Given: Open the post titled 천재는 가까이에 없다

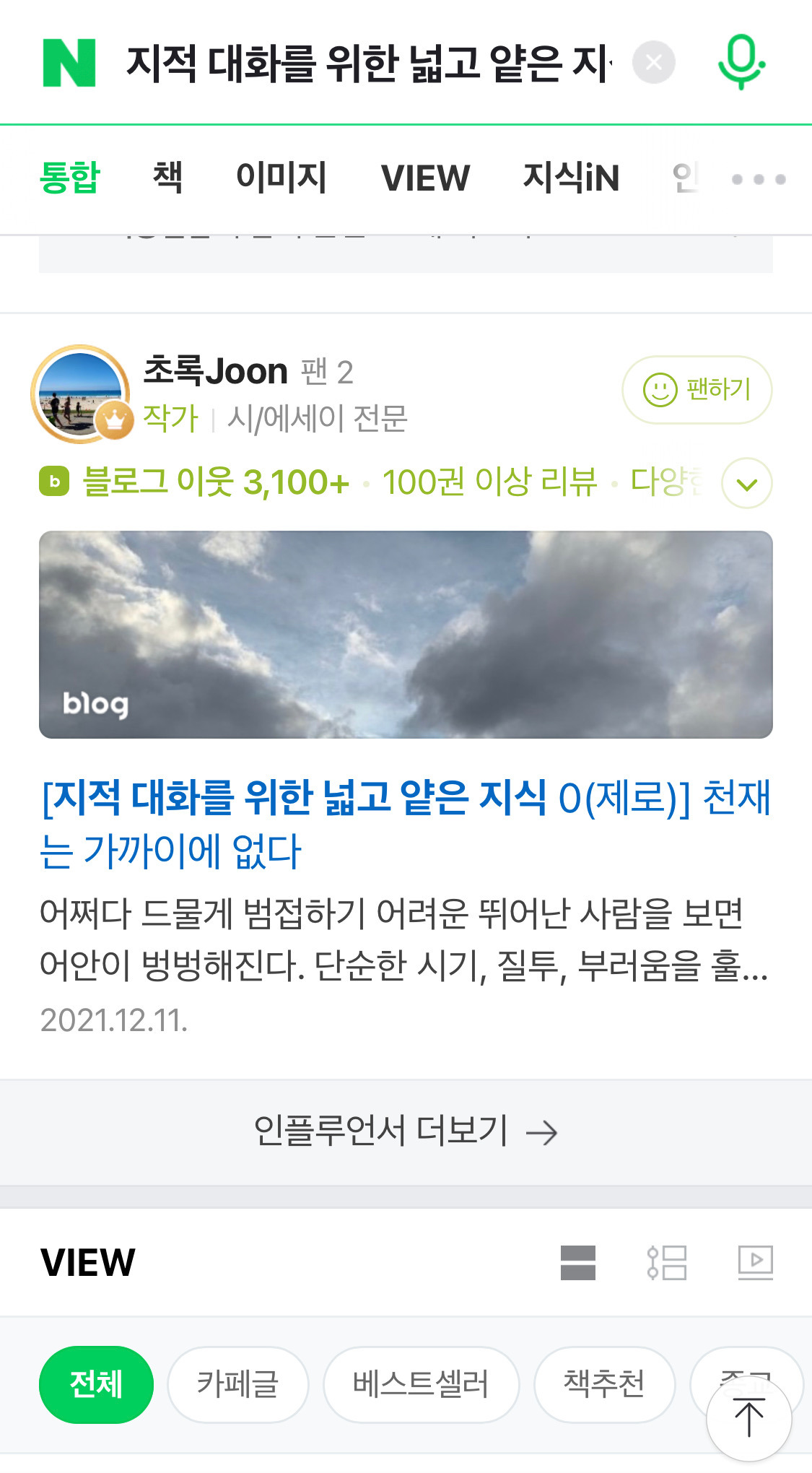Looking at the screenshot, I should 406,825.
